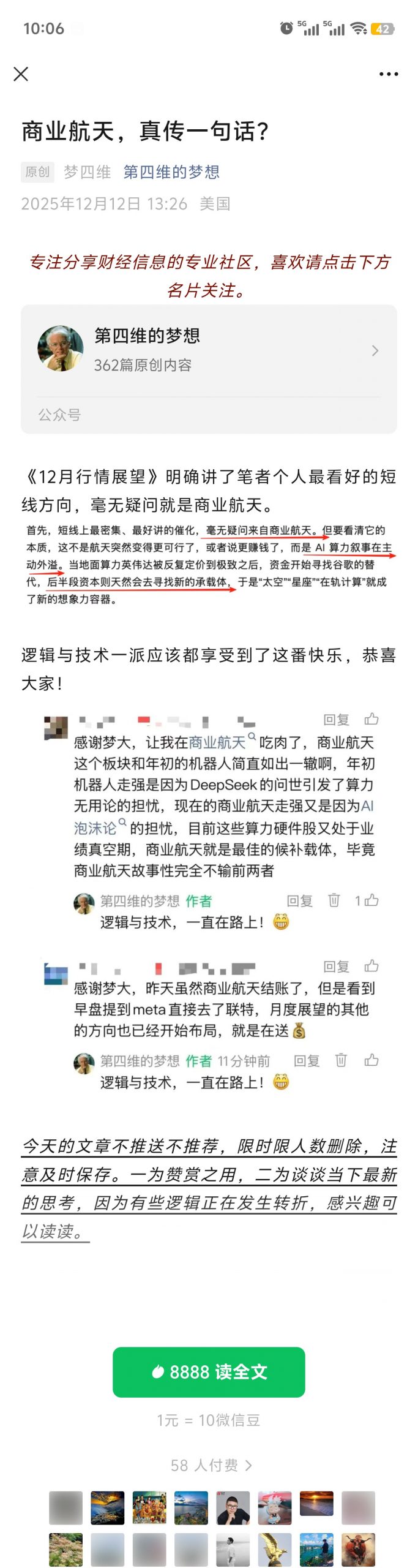Reply to the author's 11分钟前 comment
The height and width of the screenshot is (1568, 418).
(307, 1061)
